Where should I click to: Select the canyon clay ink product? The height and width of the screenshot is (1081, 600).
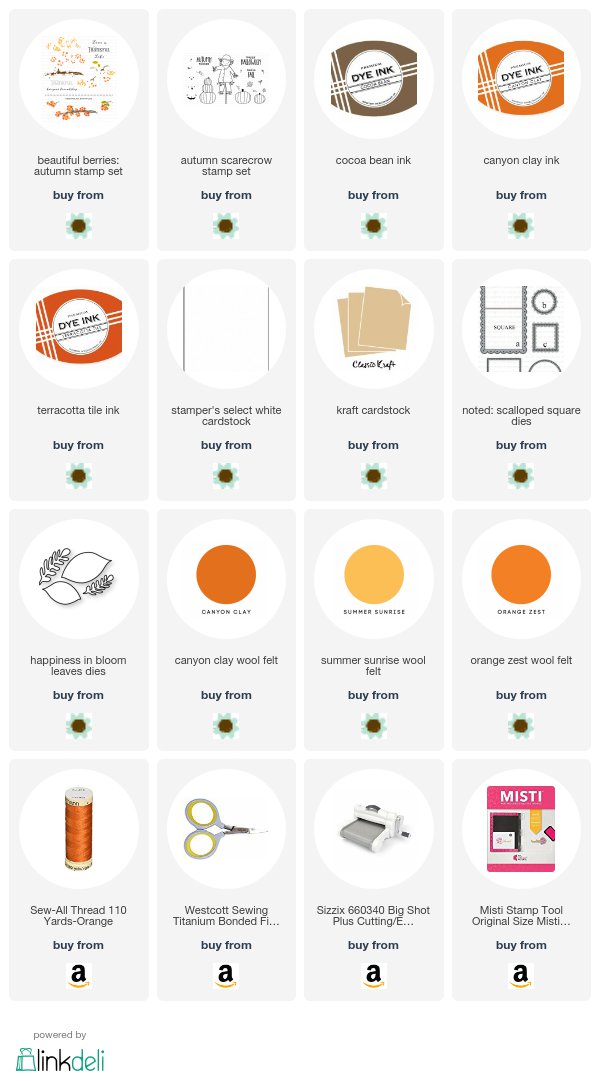click(x=521, y=130)
